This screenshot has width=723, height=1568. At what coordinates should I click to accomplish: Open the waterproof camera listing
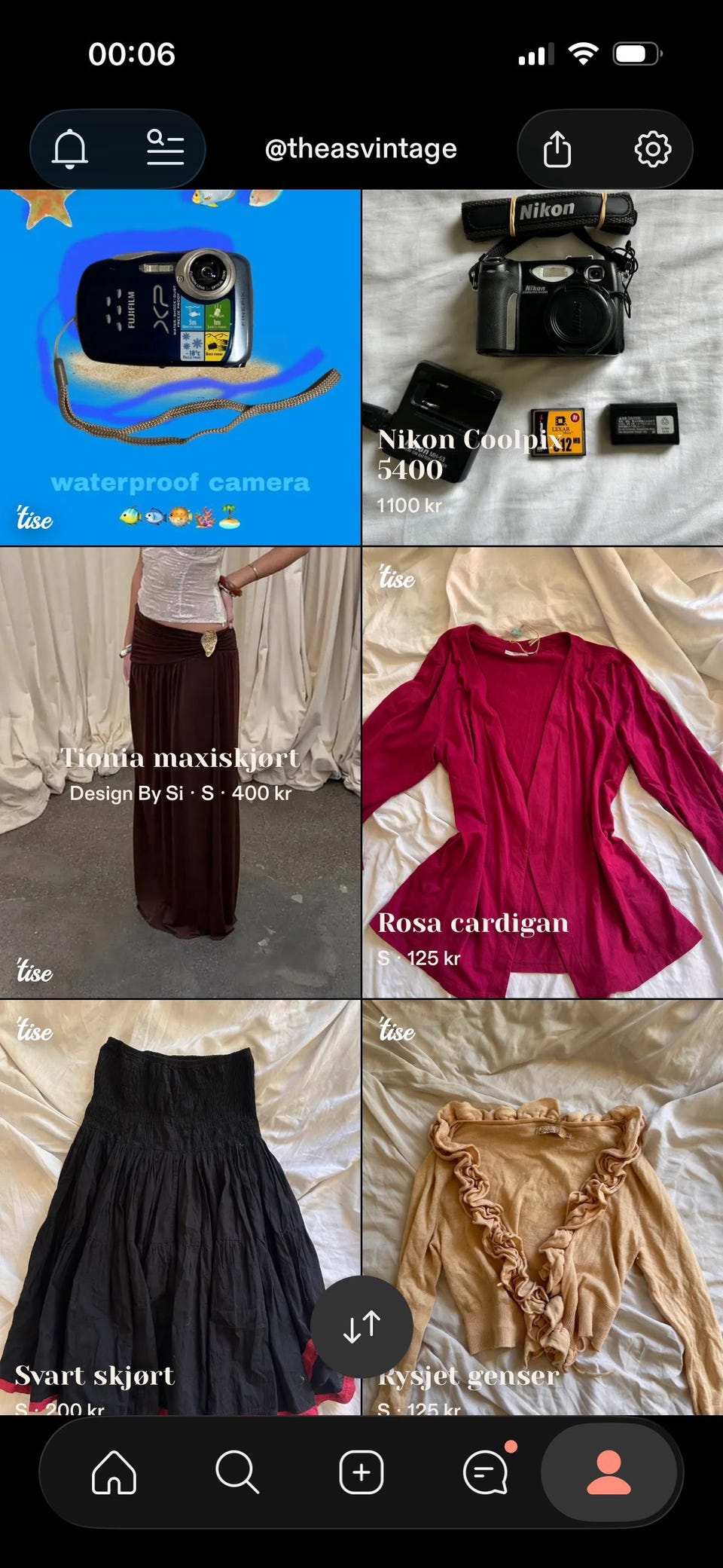pyautogui.click(x=180, y=368)
